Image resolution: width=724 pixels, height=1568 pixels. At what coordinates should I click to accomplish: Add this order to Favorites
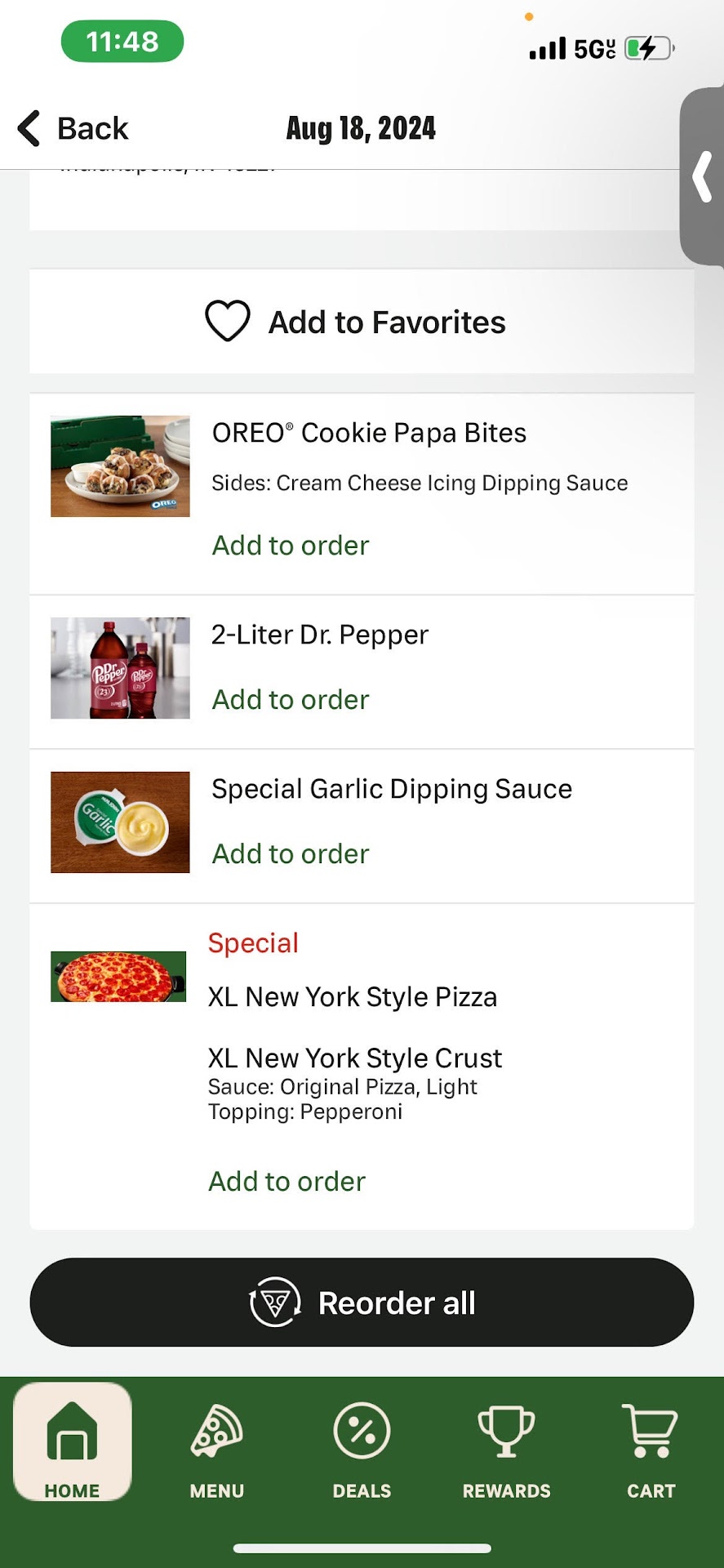pyautogui.click(x=356, y=322)
